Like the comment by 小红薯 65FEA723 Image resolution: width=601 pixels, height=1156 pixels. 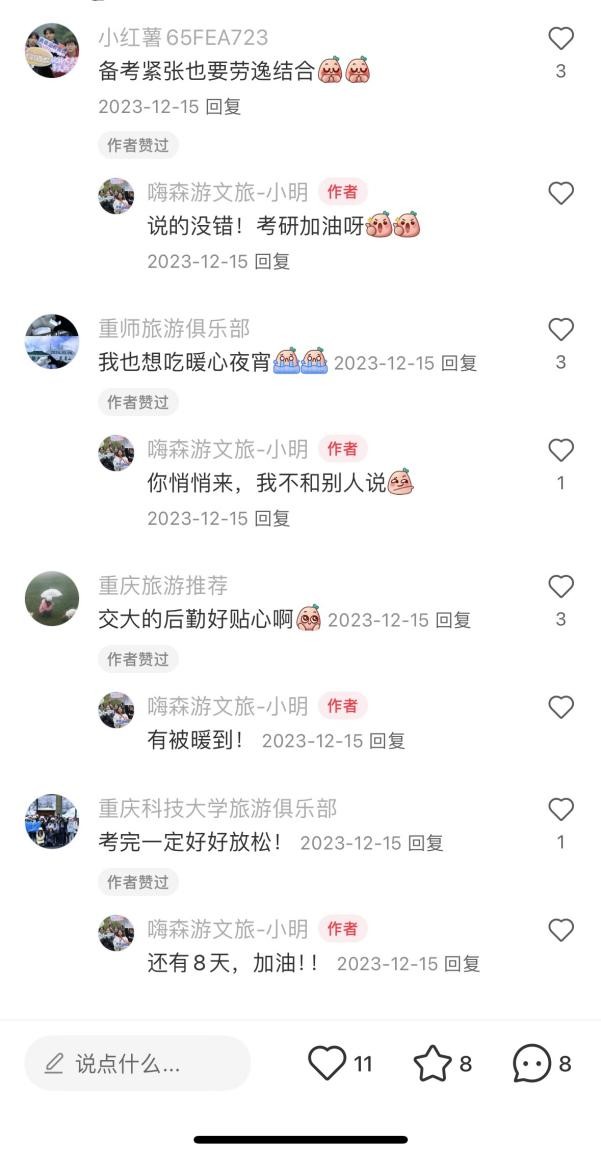pos(561,39)
